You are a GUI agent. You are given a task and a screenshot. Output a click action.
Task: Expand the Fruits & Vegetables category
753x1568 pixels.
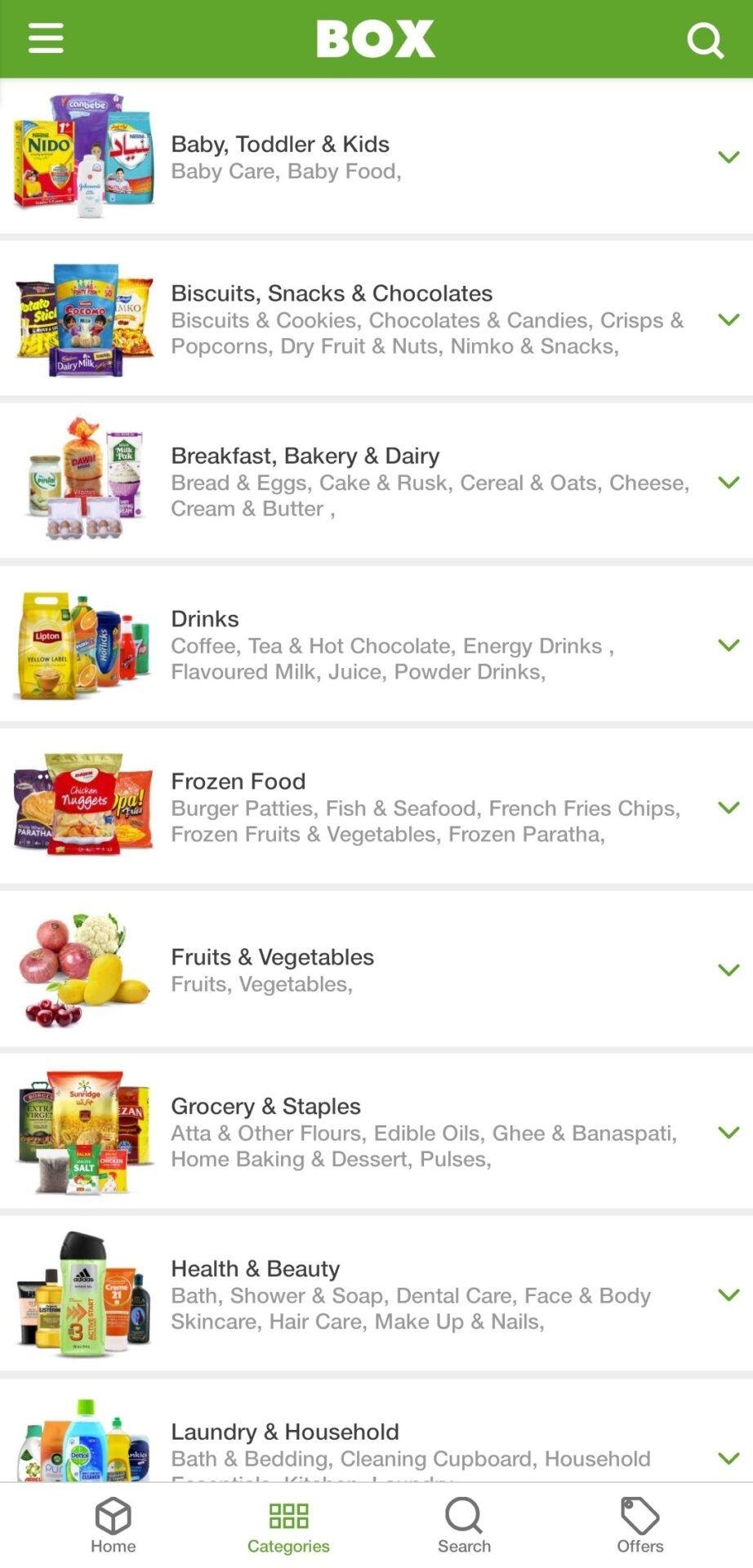point(728,969)
